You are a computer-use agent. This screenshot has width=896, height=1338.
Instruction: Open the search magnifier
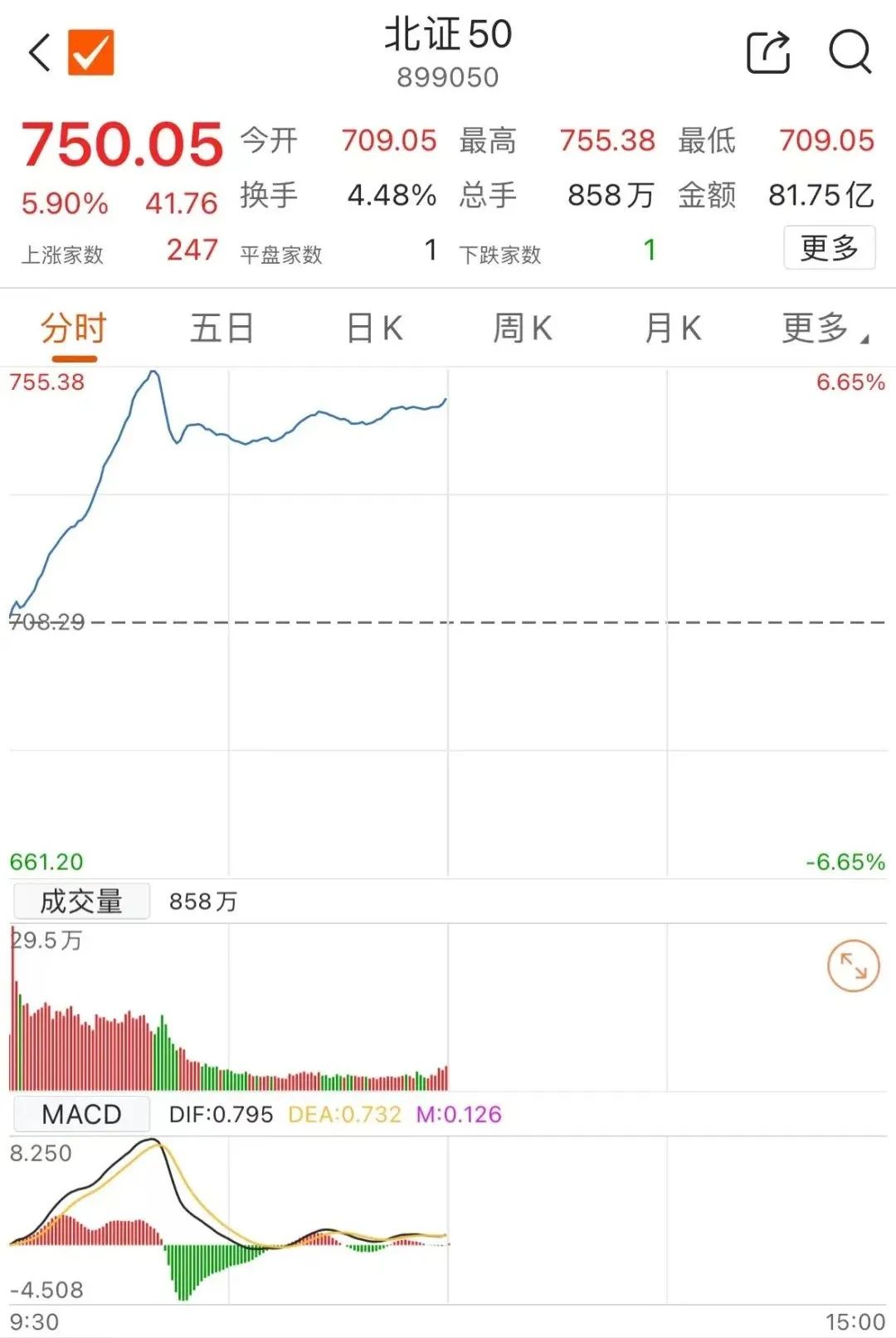850,53
